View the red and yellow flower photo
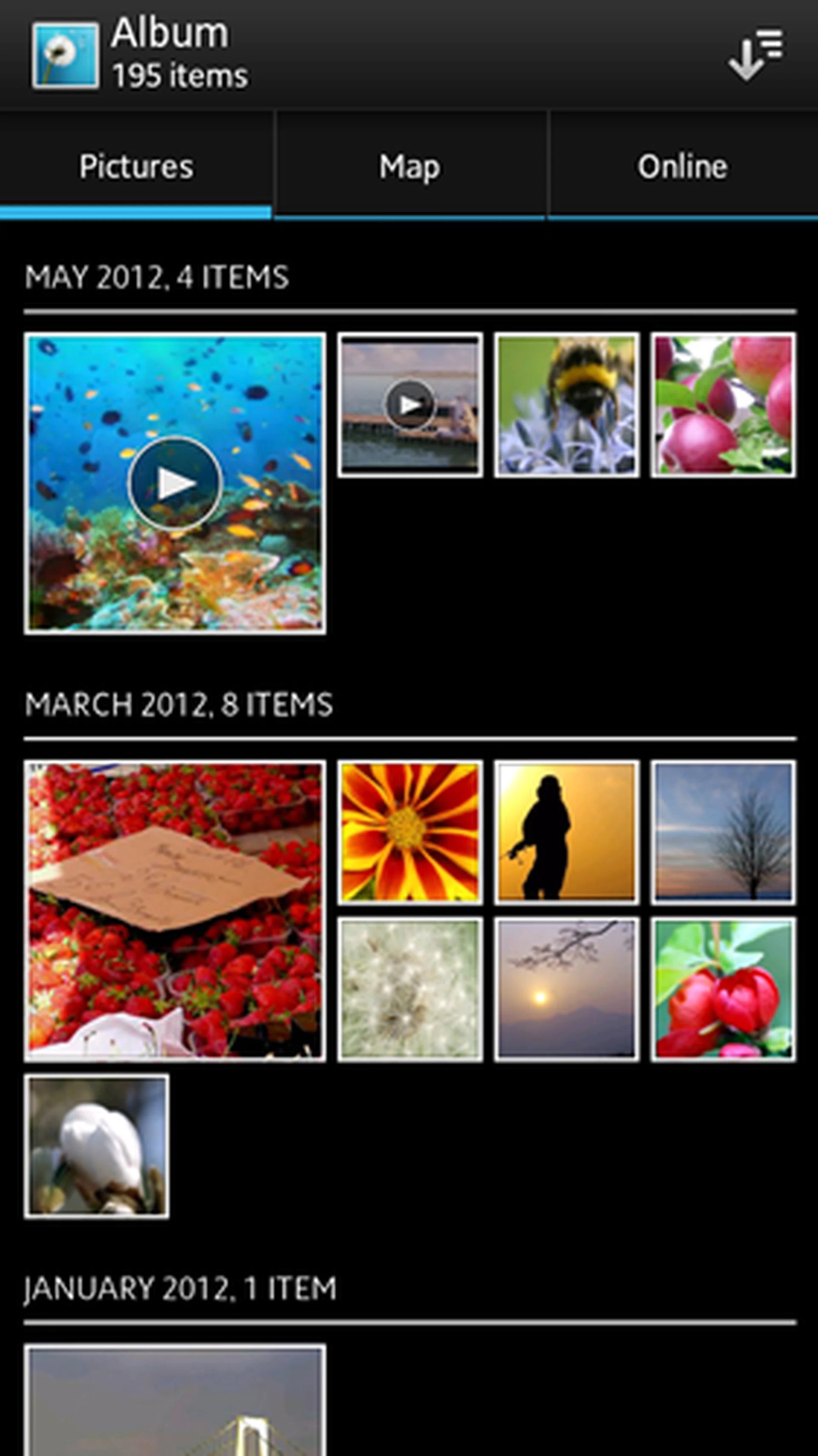The width and height of the screenshot is (818, 1456). [410, 832]
